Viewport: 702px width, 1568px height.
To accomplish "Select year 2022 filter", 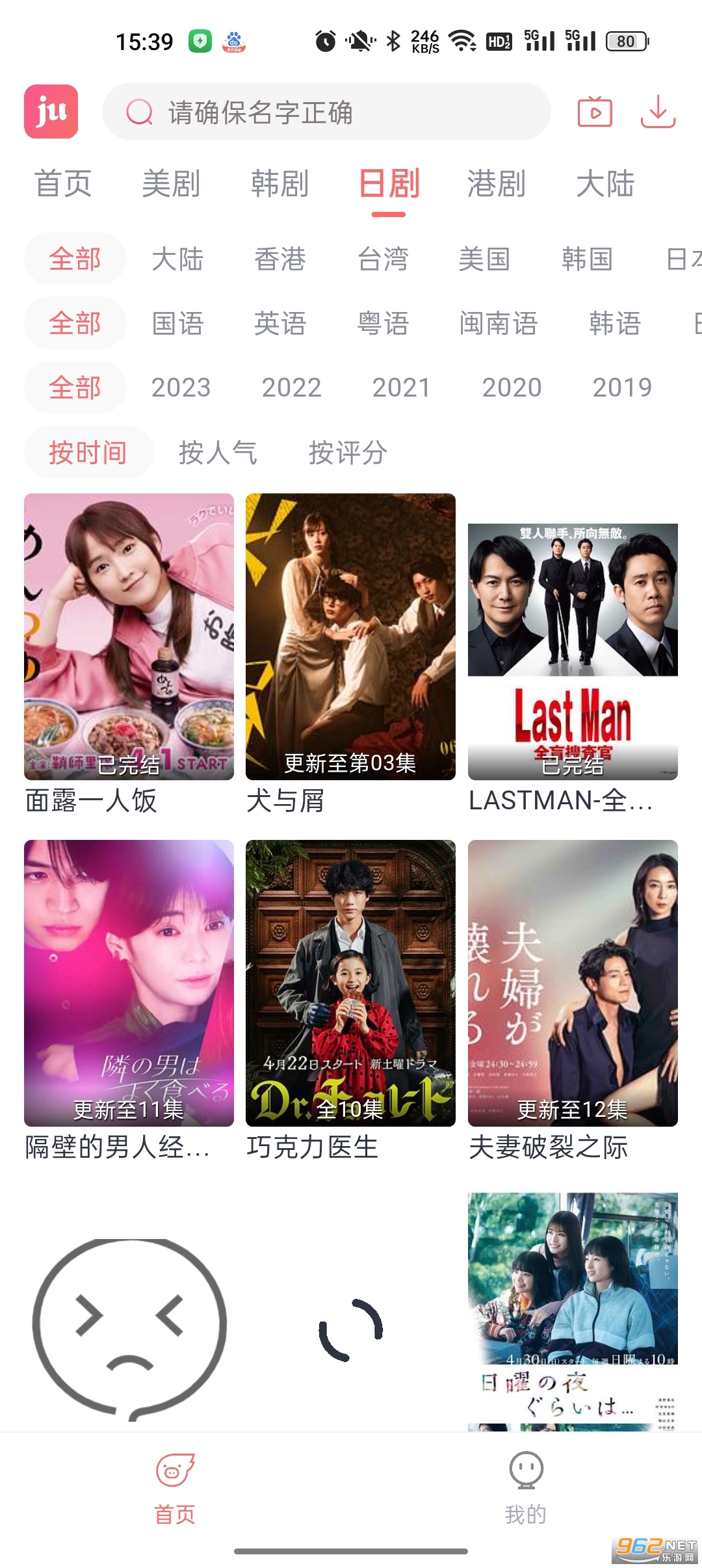I will (x=291, y=387).
